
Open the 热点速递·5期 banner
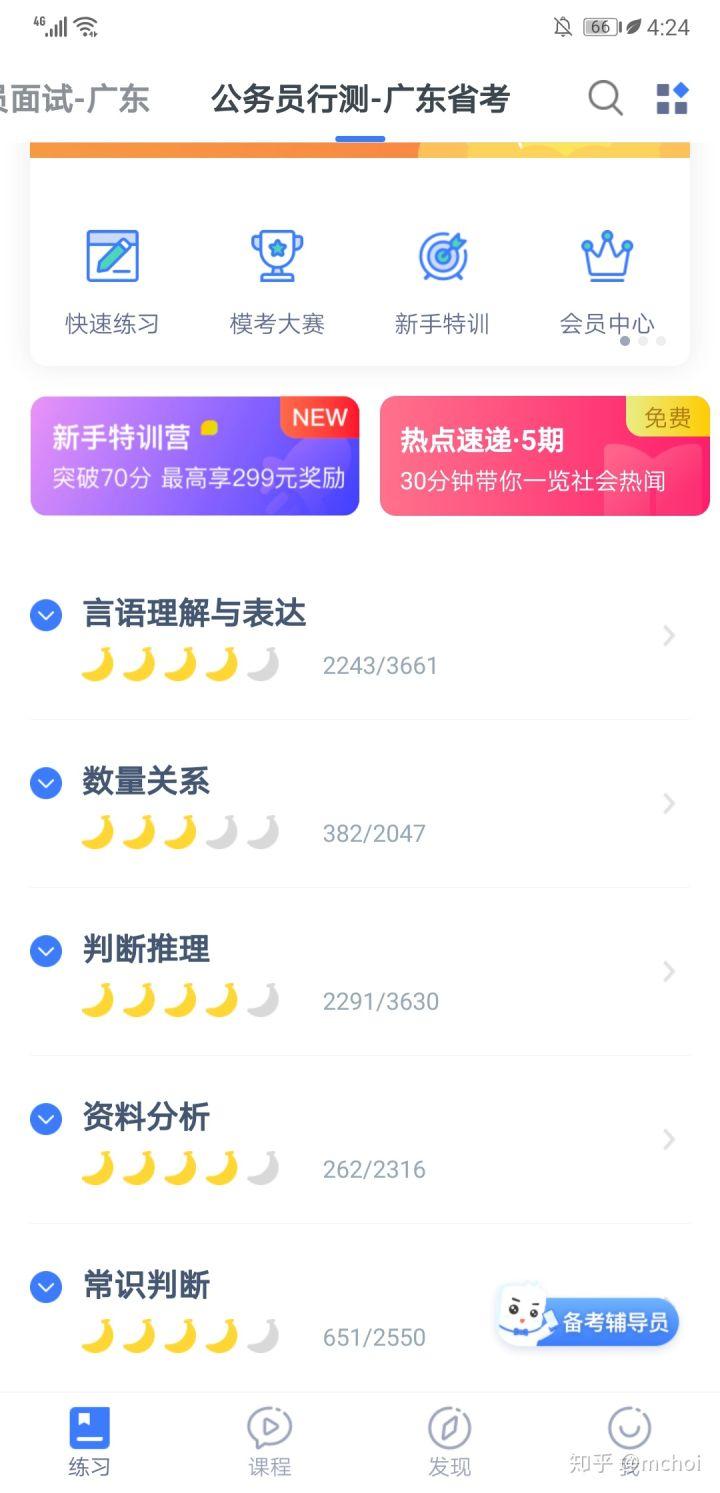(x=545, y=456)
